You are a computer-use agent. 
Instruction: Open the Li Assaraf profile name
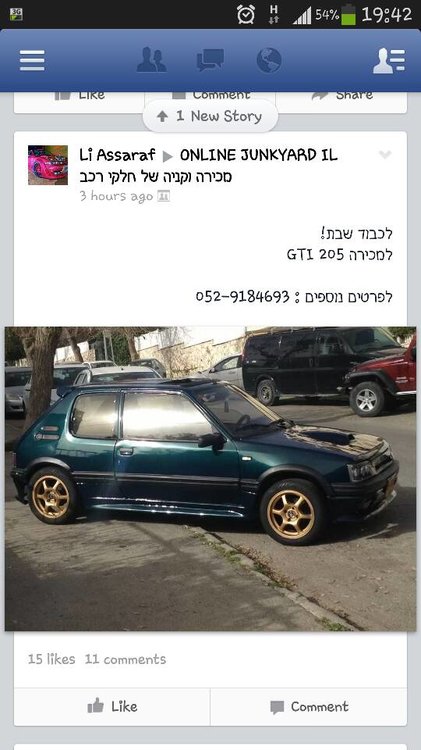[117, 155]
